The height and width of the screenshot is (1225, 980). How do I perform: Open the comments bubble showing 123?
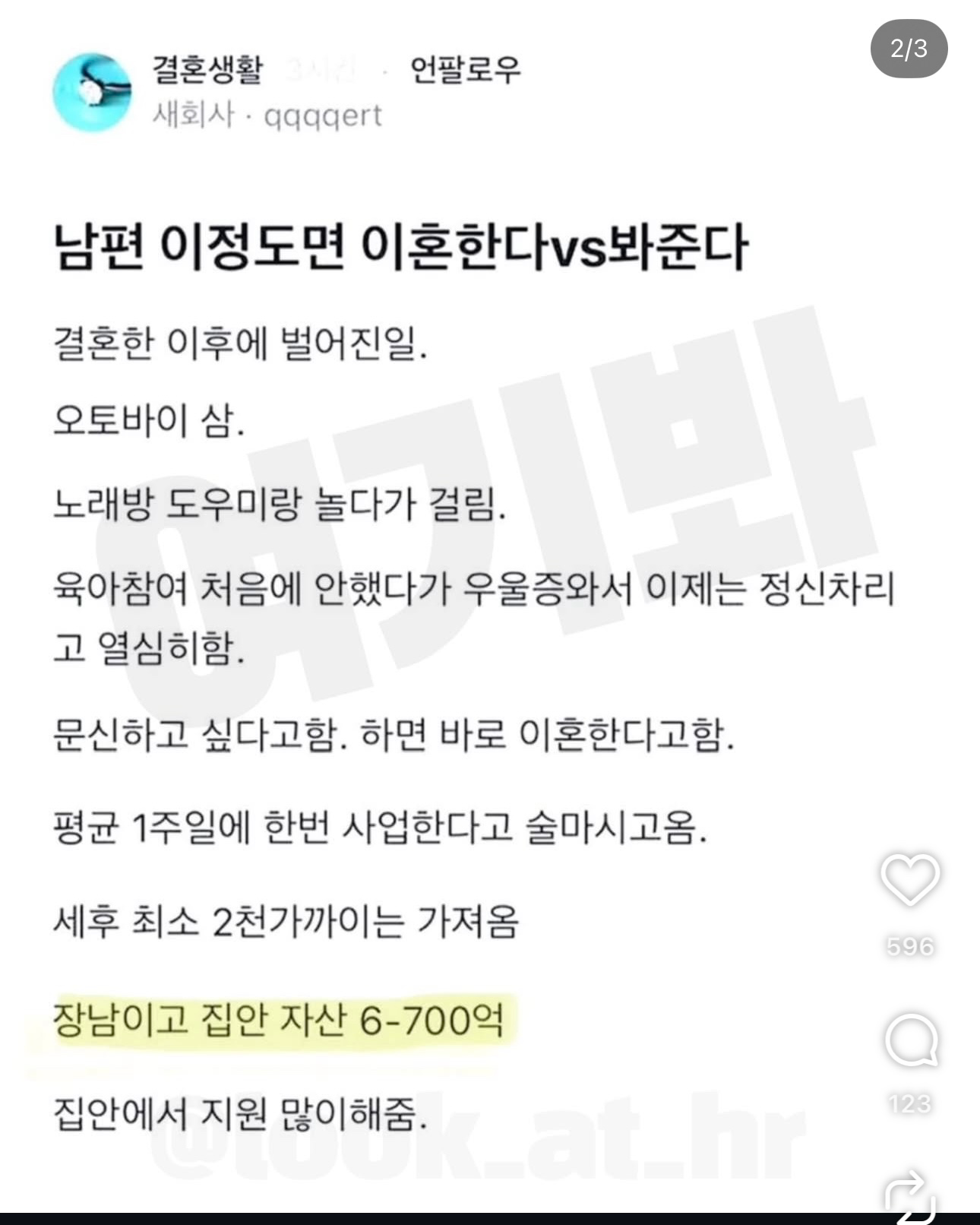pyautogui.click(x=911, y=1040)
